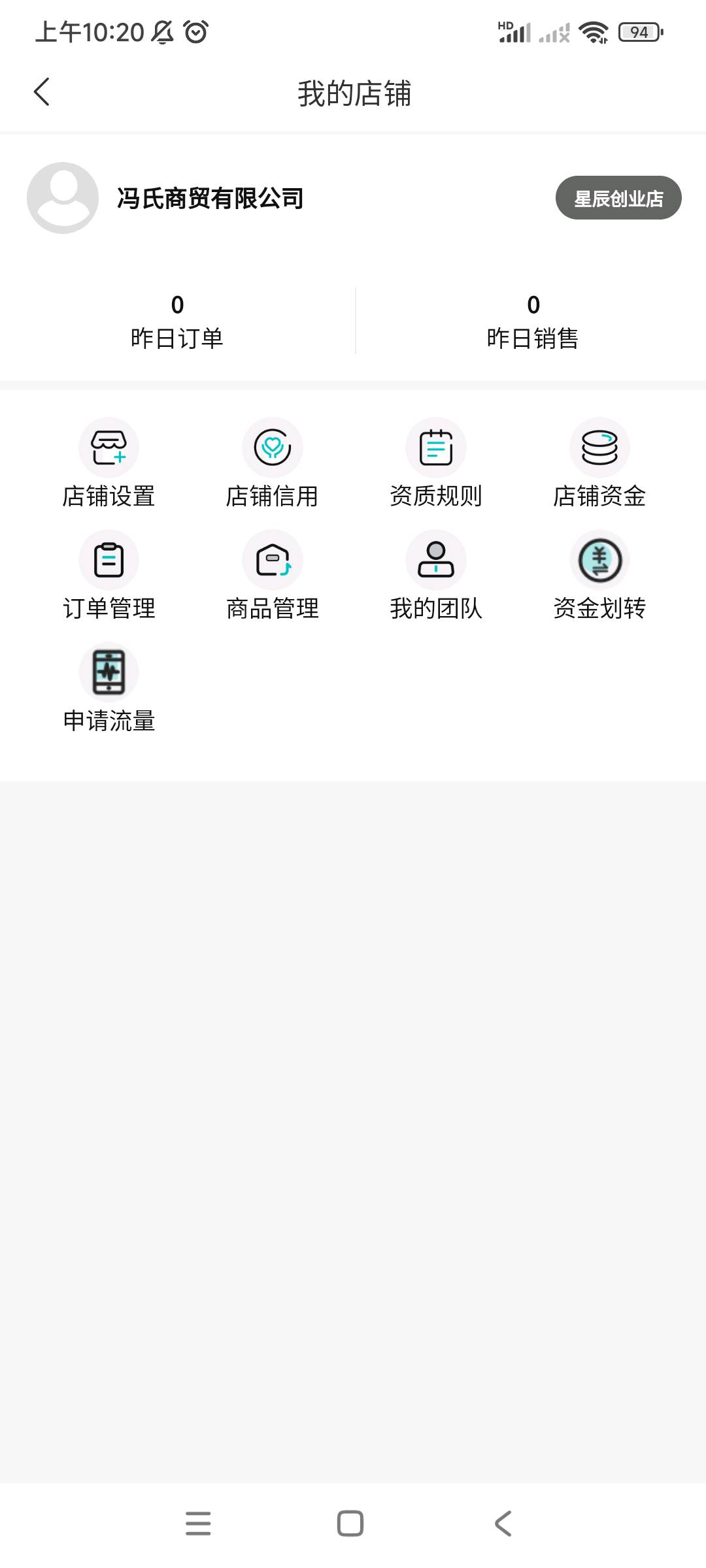This screenshot has width=706, height=1568.
Task: Open recent apps from navigation bar
Action: (198, 1524)
